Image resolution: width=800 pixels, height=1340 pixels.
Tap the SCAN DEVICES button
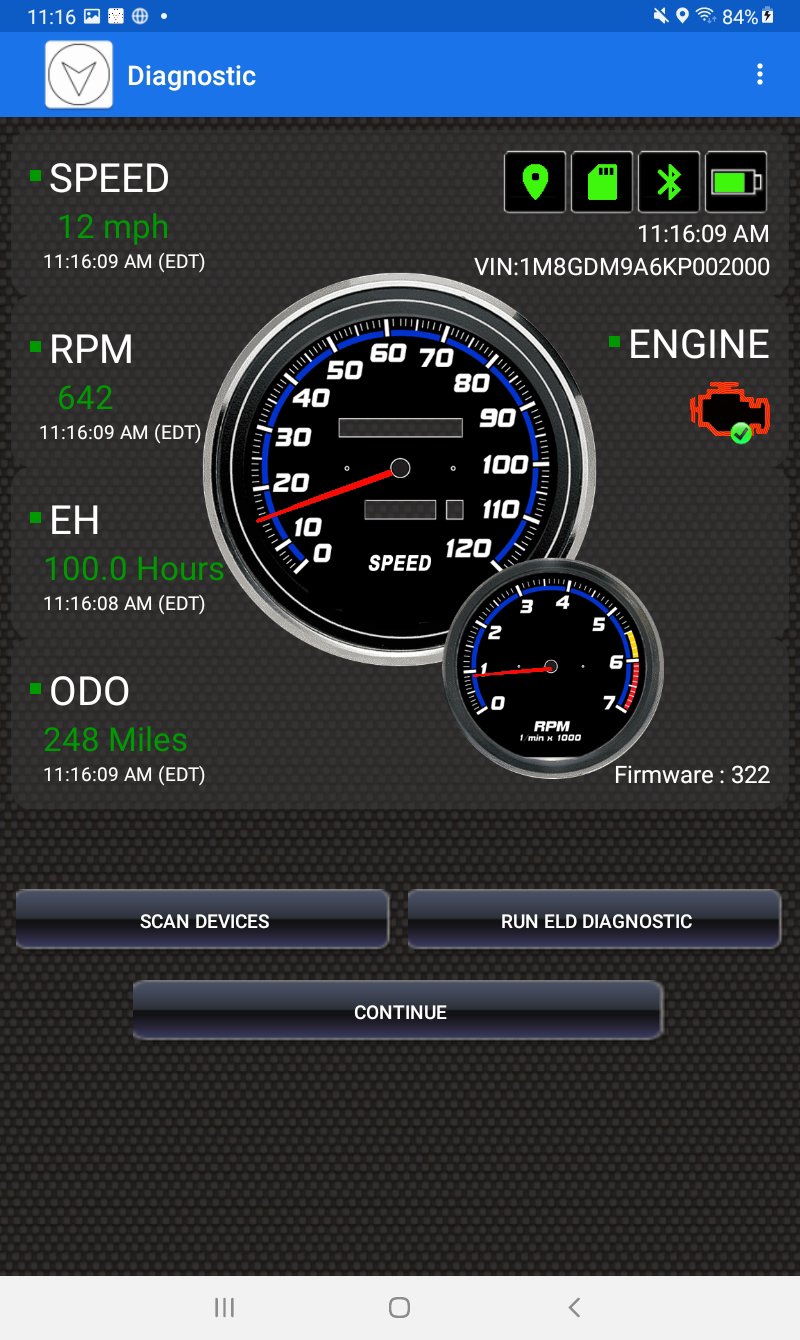click(203, 920)
